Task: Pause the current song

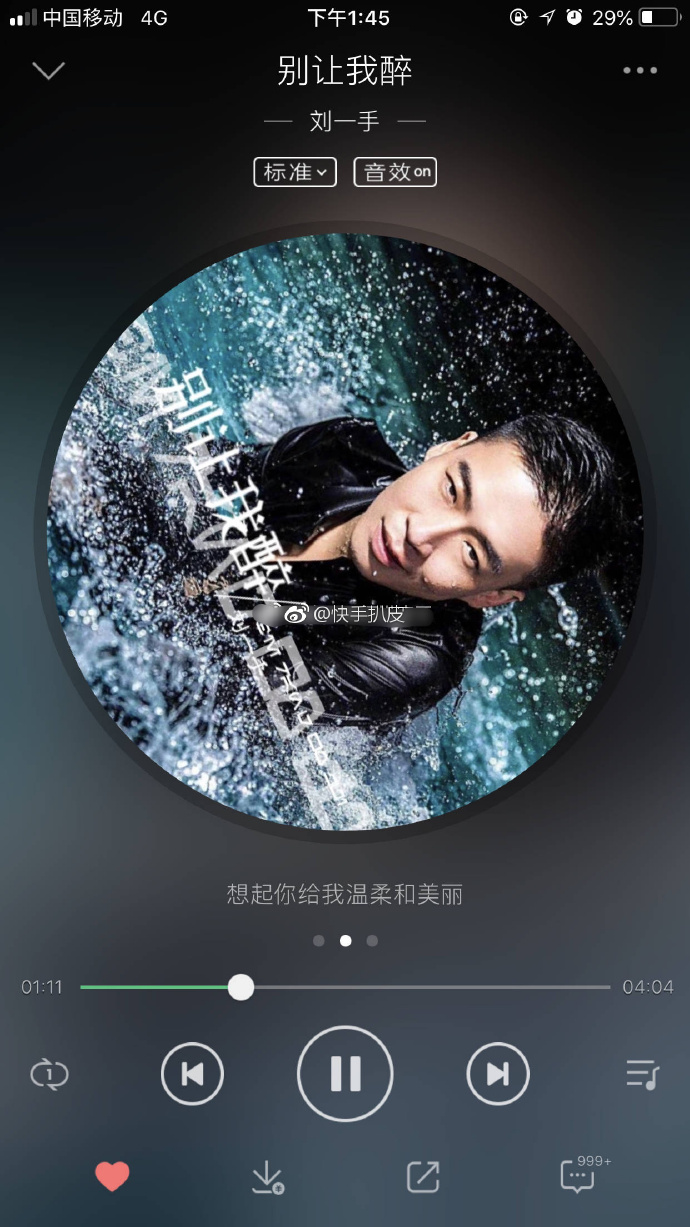Action: coord(345,1074)
